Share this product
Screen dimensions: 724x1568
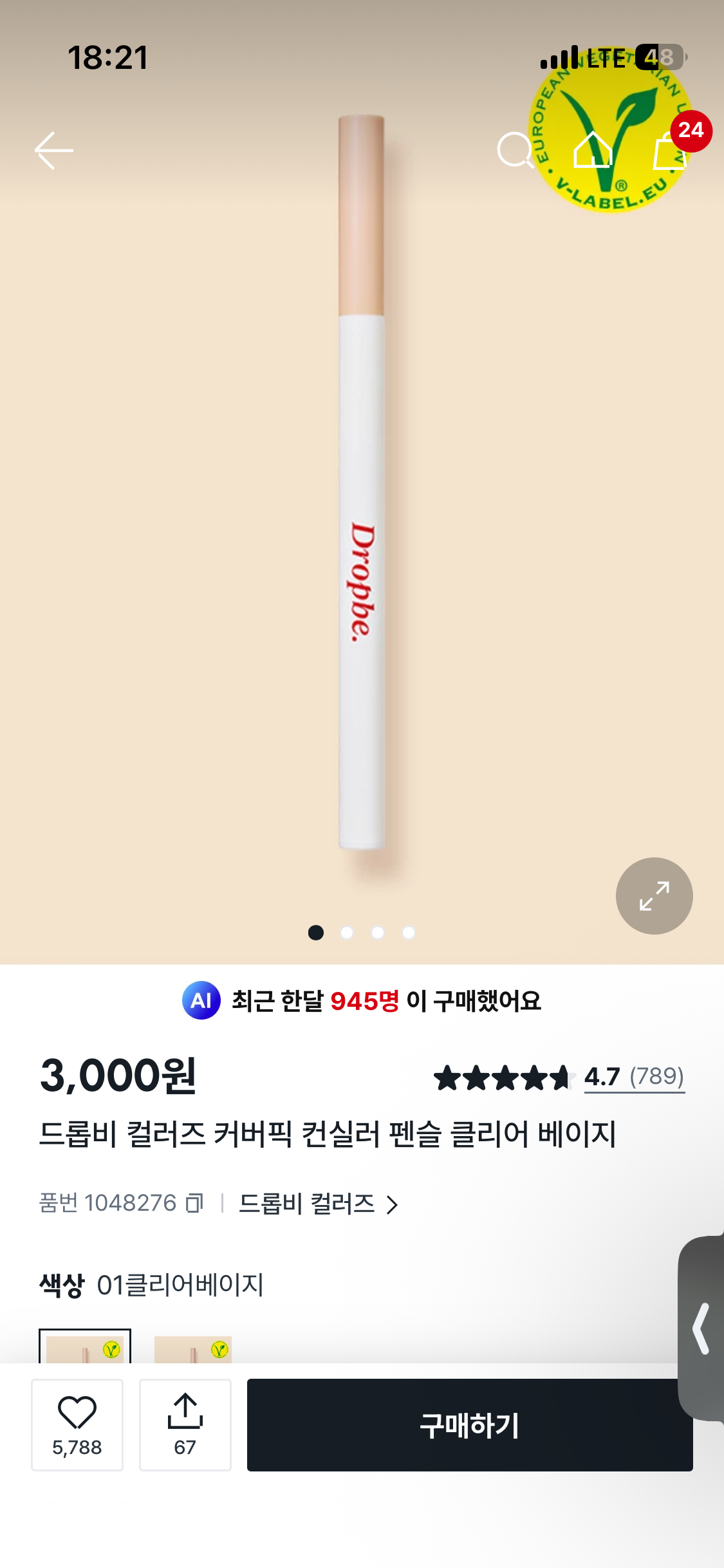(x=185, y=1424)
